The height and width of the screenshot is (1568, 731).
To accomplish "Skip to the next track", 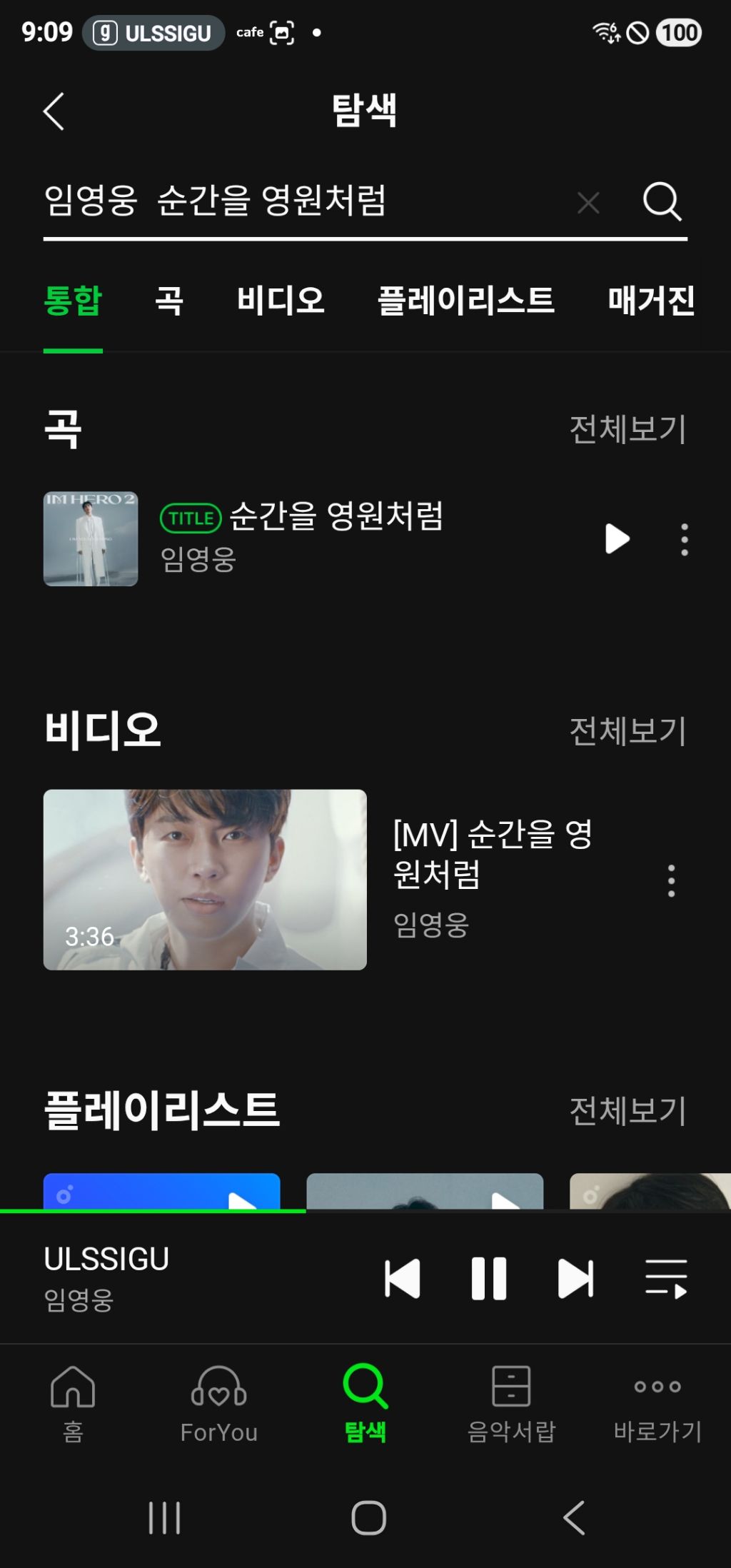I will (575, 1278).
